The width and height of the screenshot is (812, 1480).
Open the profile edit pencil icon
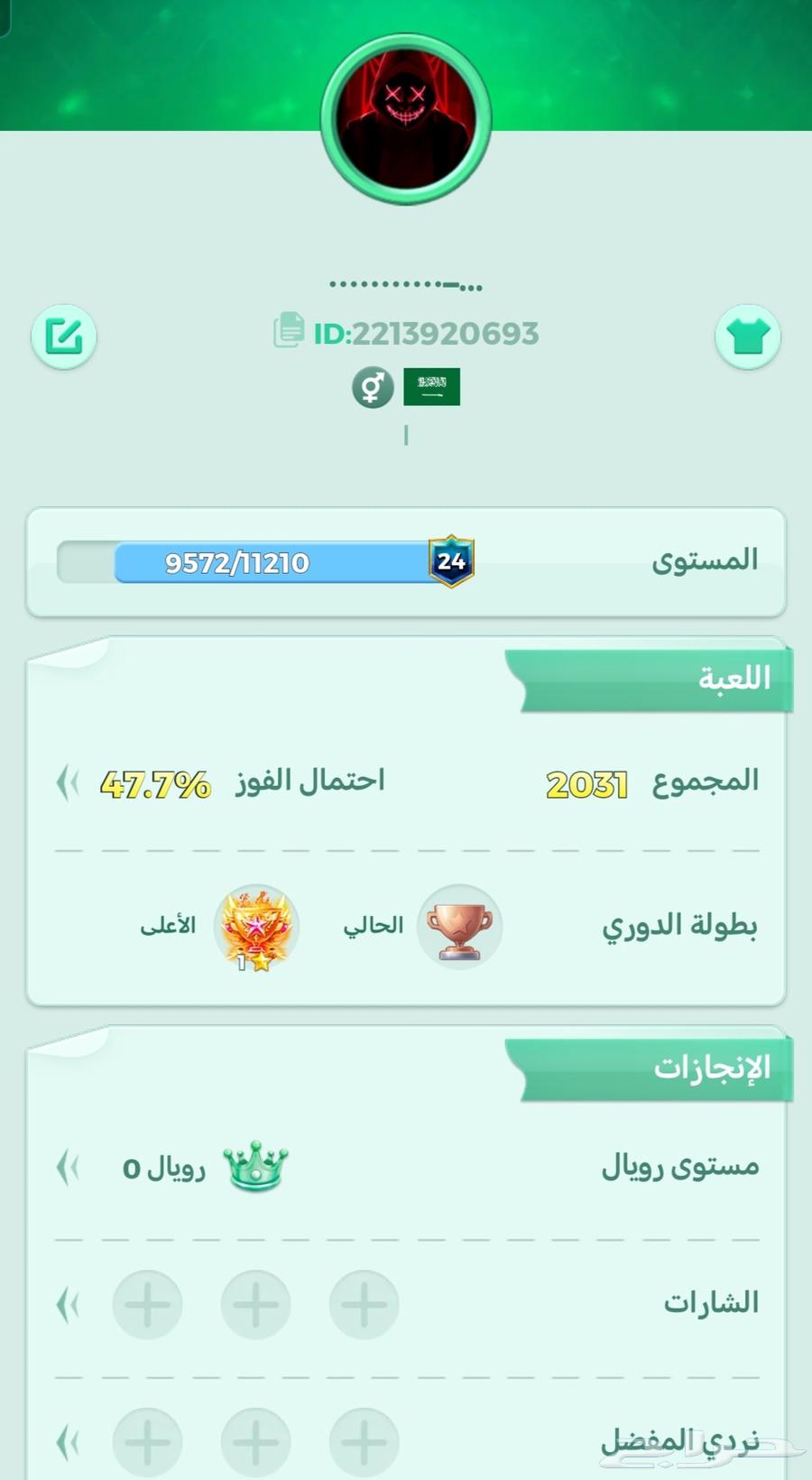click(x=63, y=337)
